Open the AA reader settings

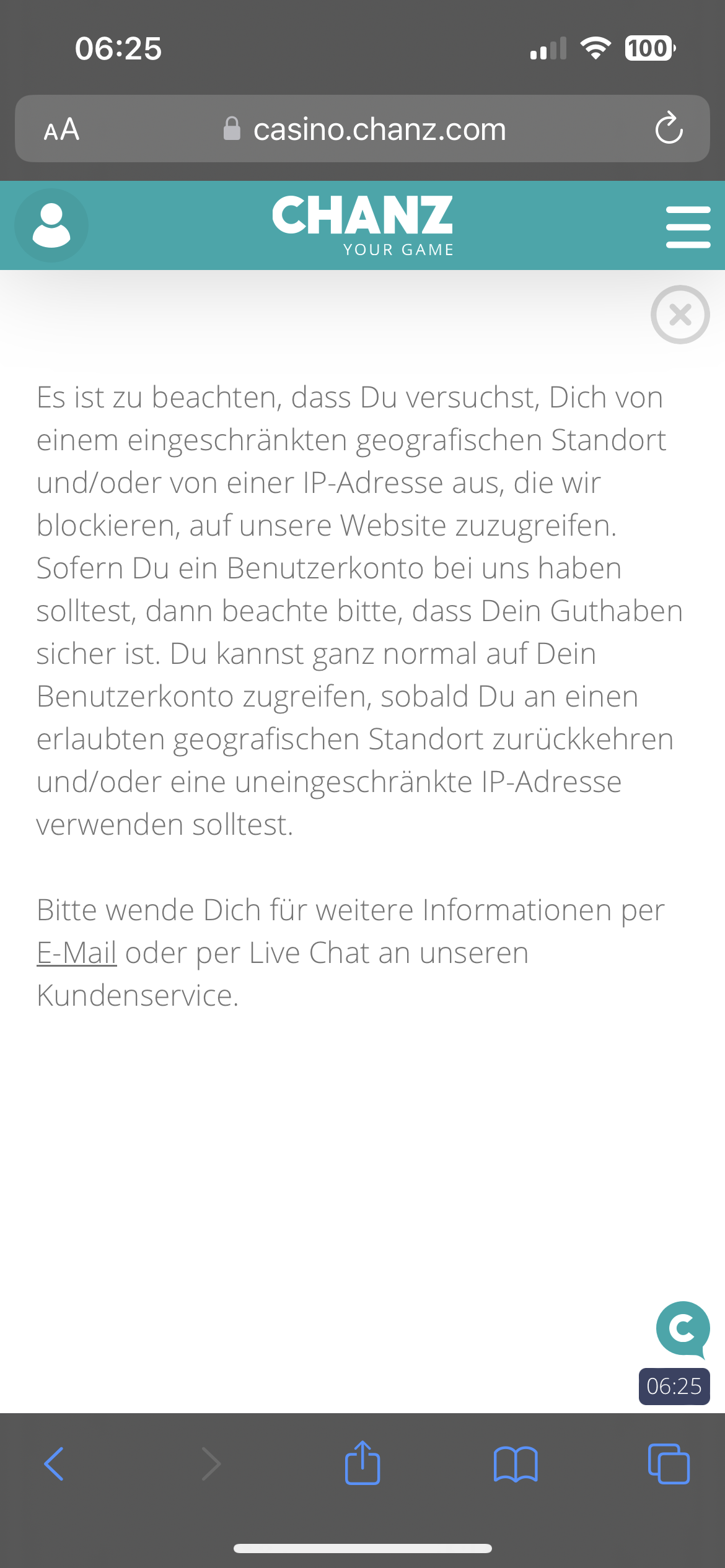61,129
